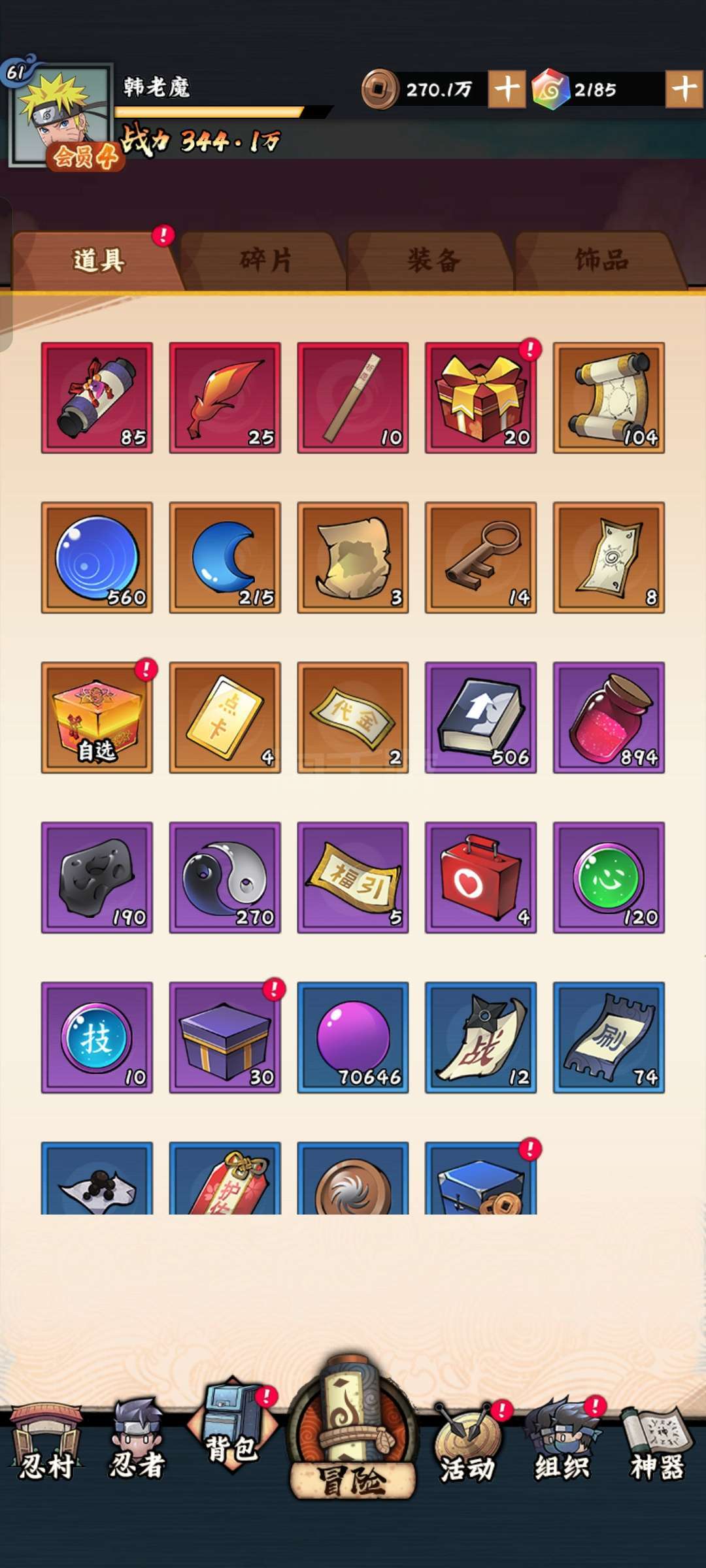Open the central 冒险 button
Screen dimensions: 706x1568
coord(353,1428)
